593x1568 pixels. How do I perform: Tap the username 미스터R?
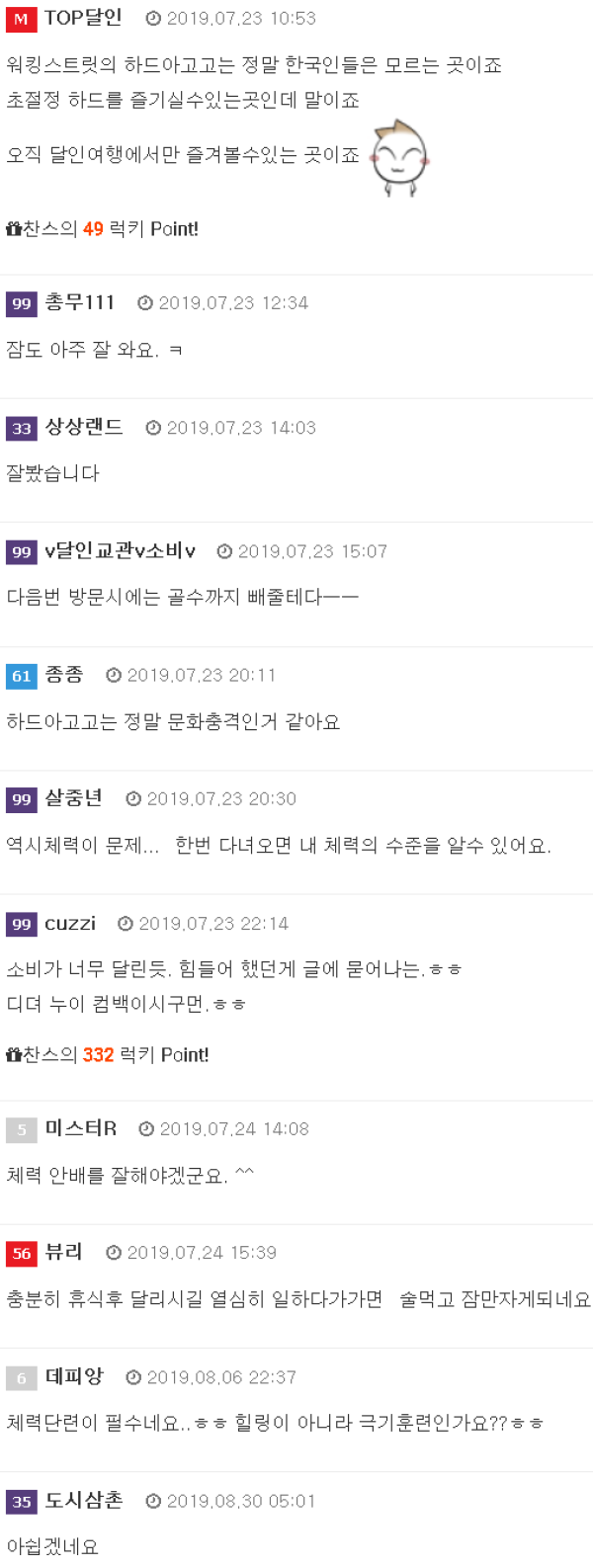click(81, 1128)
